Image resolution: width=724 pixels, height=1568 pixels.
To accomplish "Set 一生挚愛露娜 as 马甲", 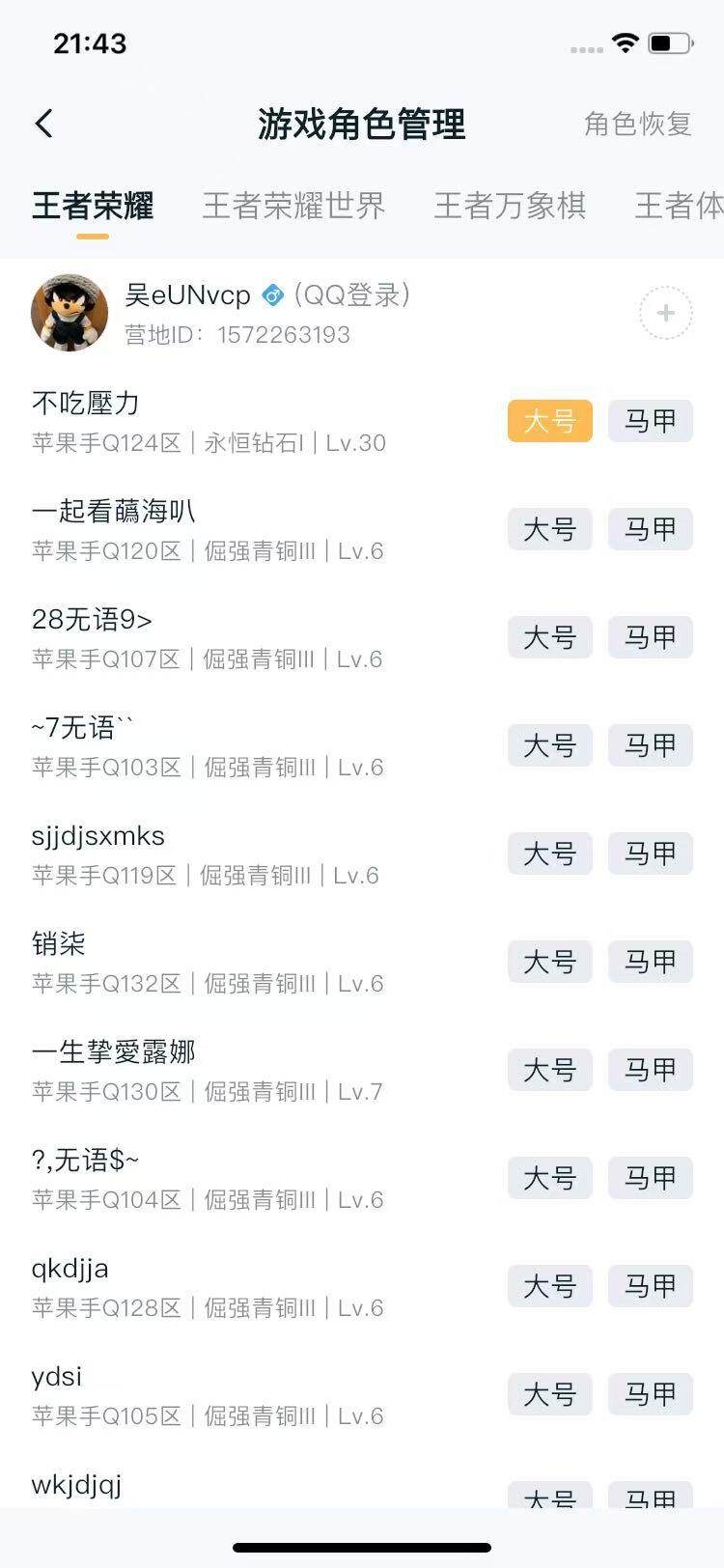I will [x=650, y=1070].
